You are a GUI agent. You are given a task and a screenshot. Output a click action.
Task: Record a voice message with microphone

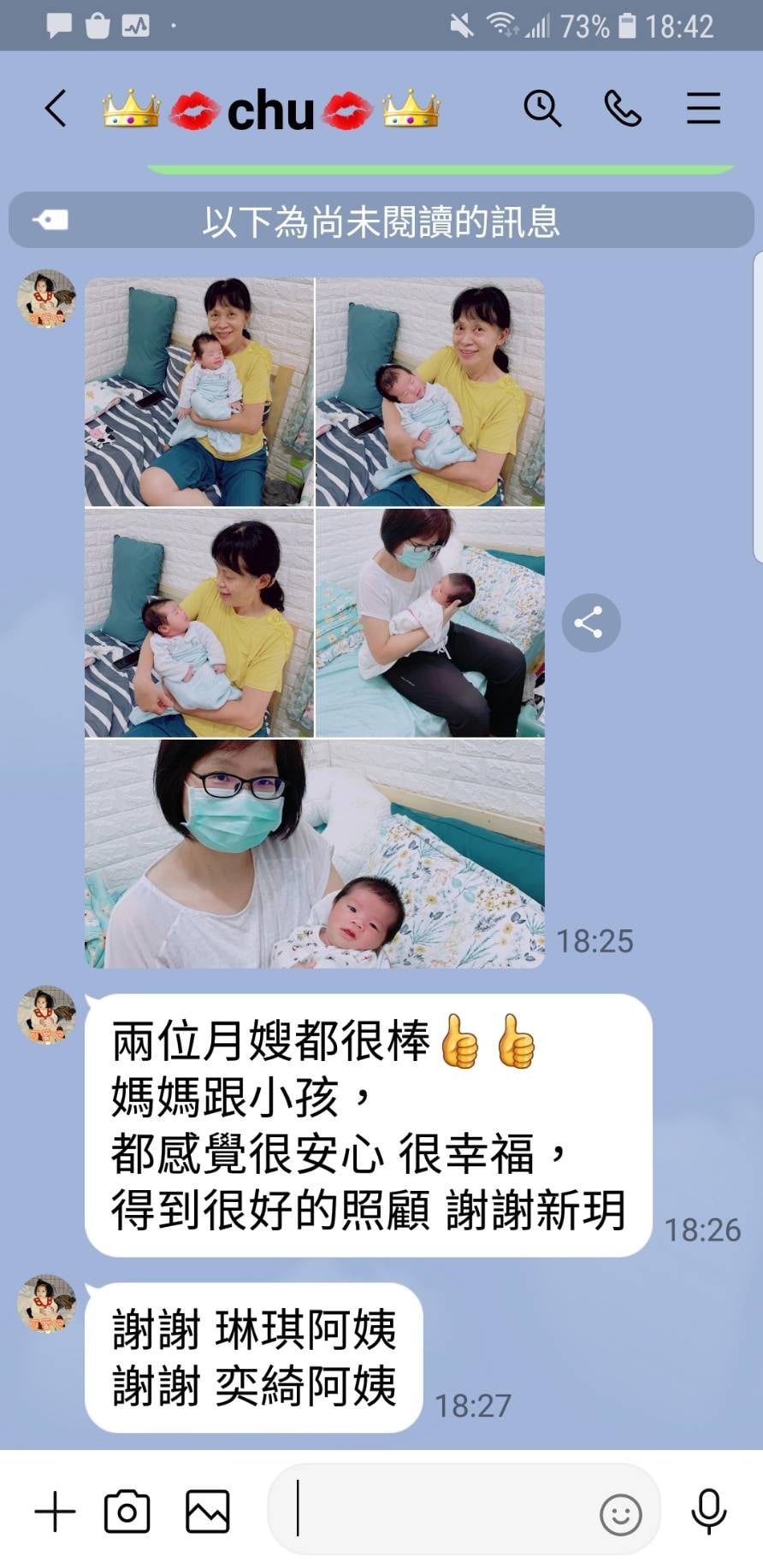708,1512
